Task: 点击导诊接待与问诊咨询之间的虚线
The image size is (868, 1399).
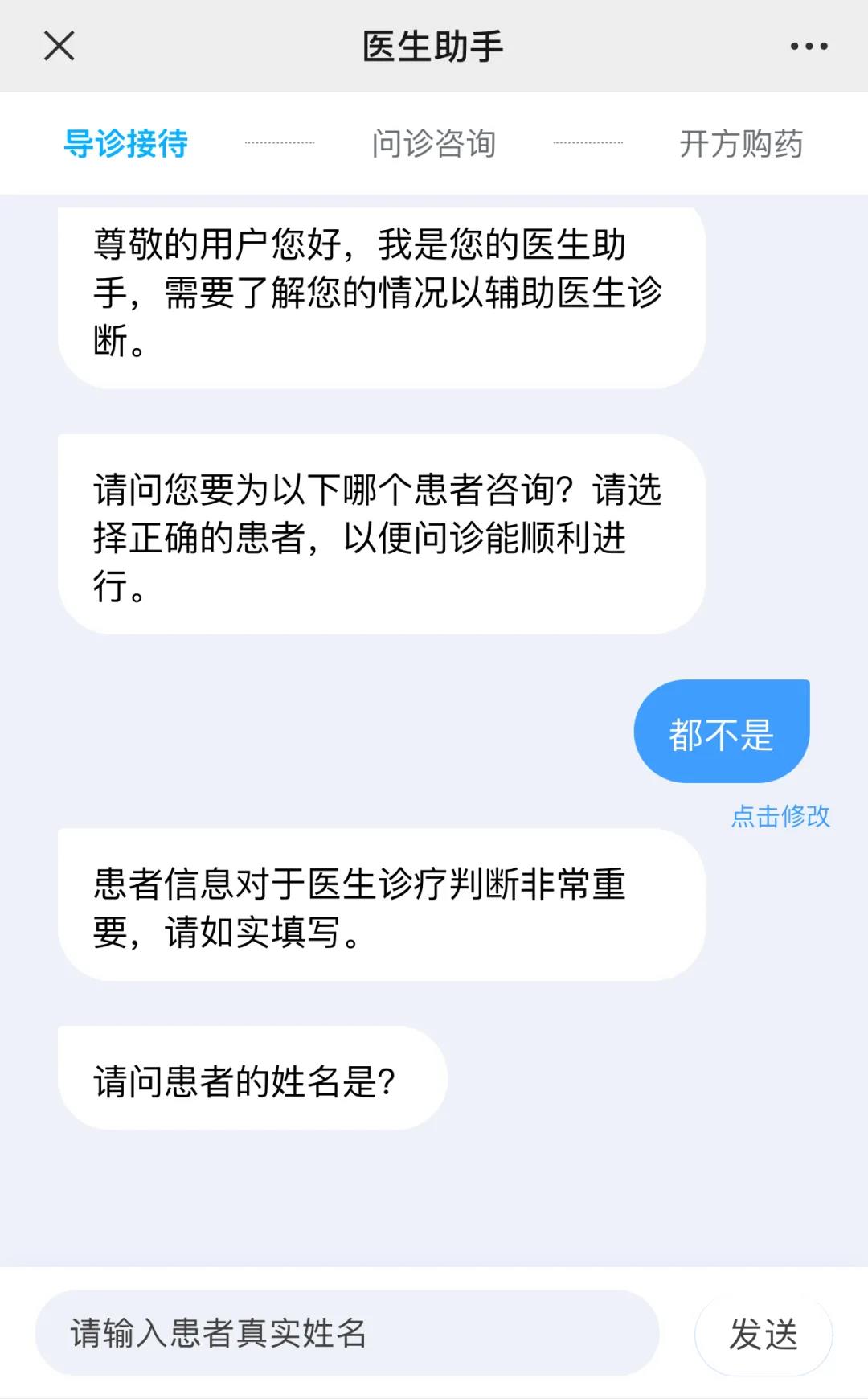Action: pyautogui.click(x=281, y=145)
